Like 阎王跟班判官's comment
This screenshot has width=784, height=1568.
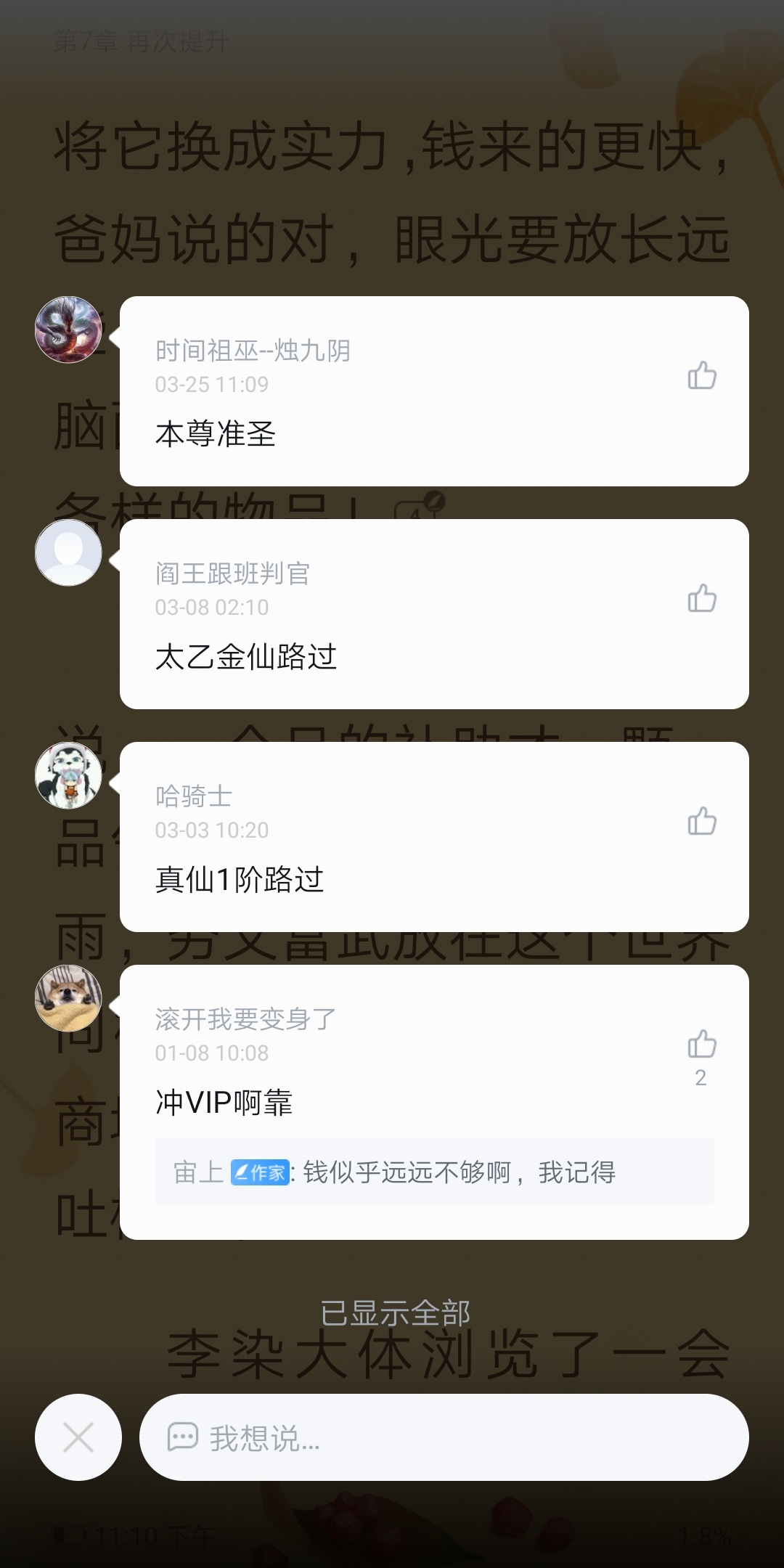point(701,599)
